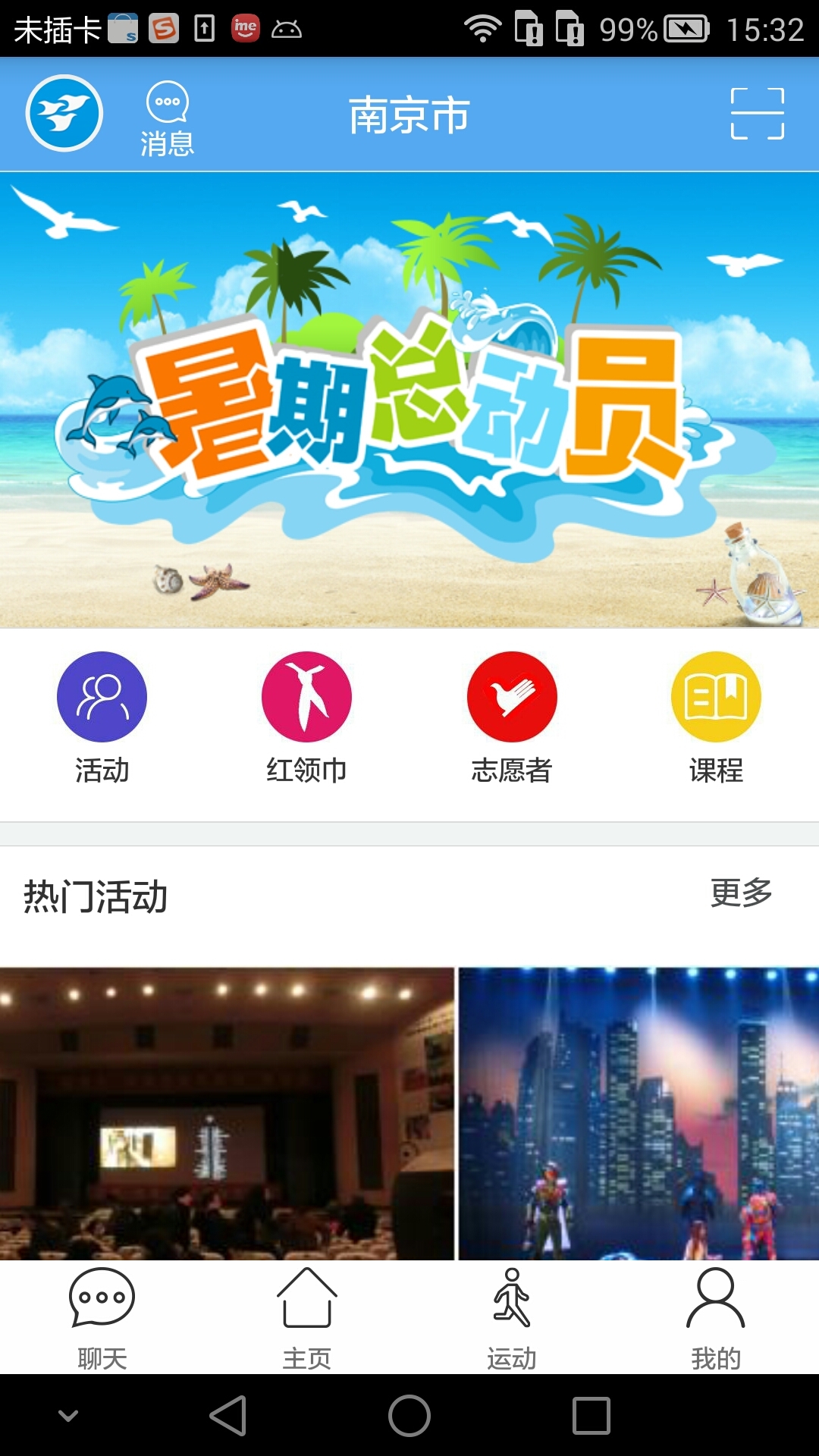Open the 红领巾 category

(x=306, y=717)
